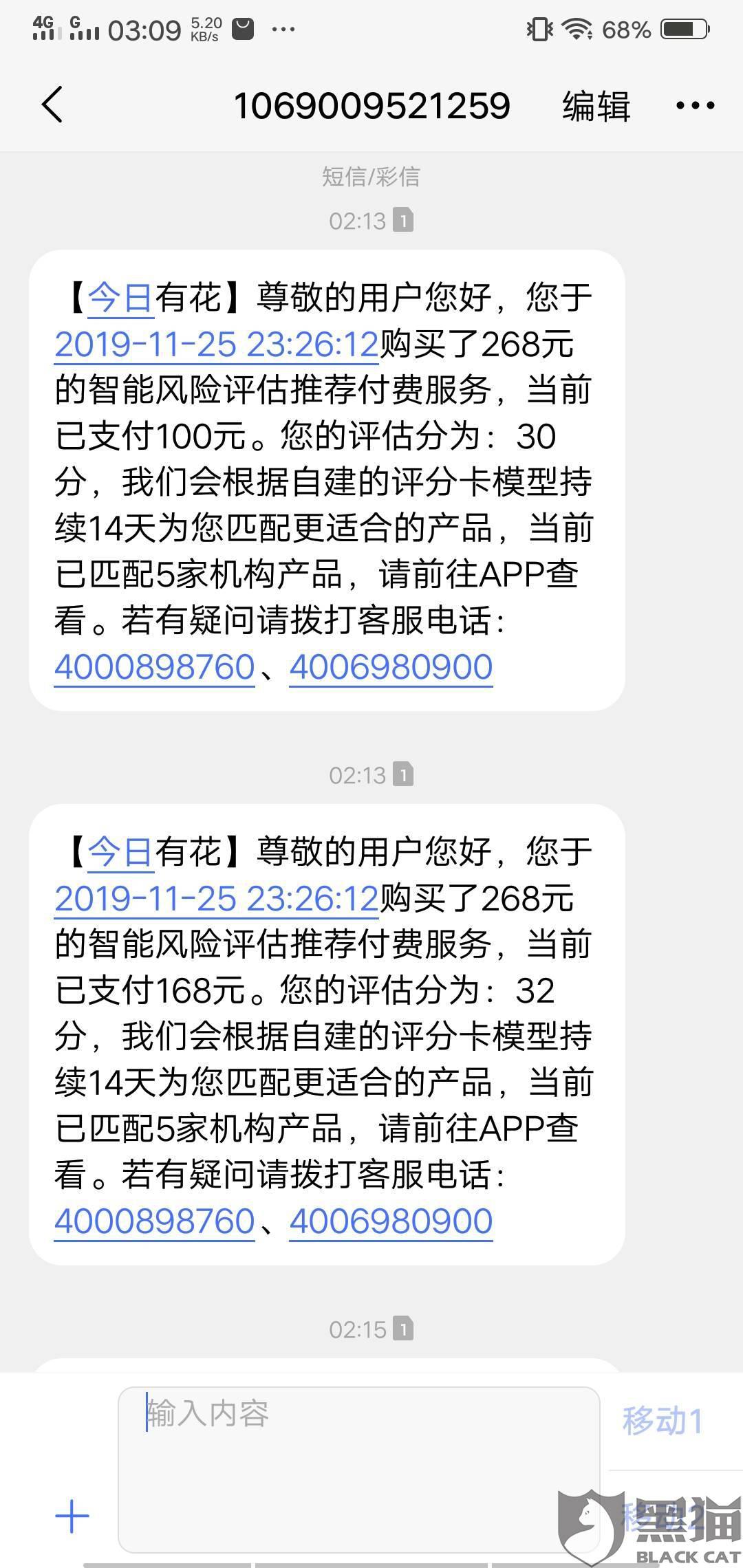Tap the 今日 link in the 168元 message
This screenshot has width=743, height=1568.
pos(120,853)
